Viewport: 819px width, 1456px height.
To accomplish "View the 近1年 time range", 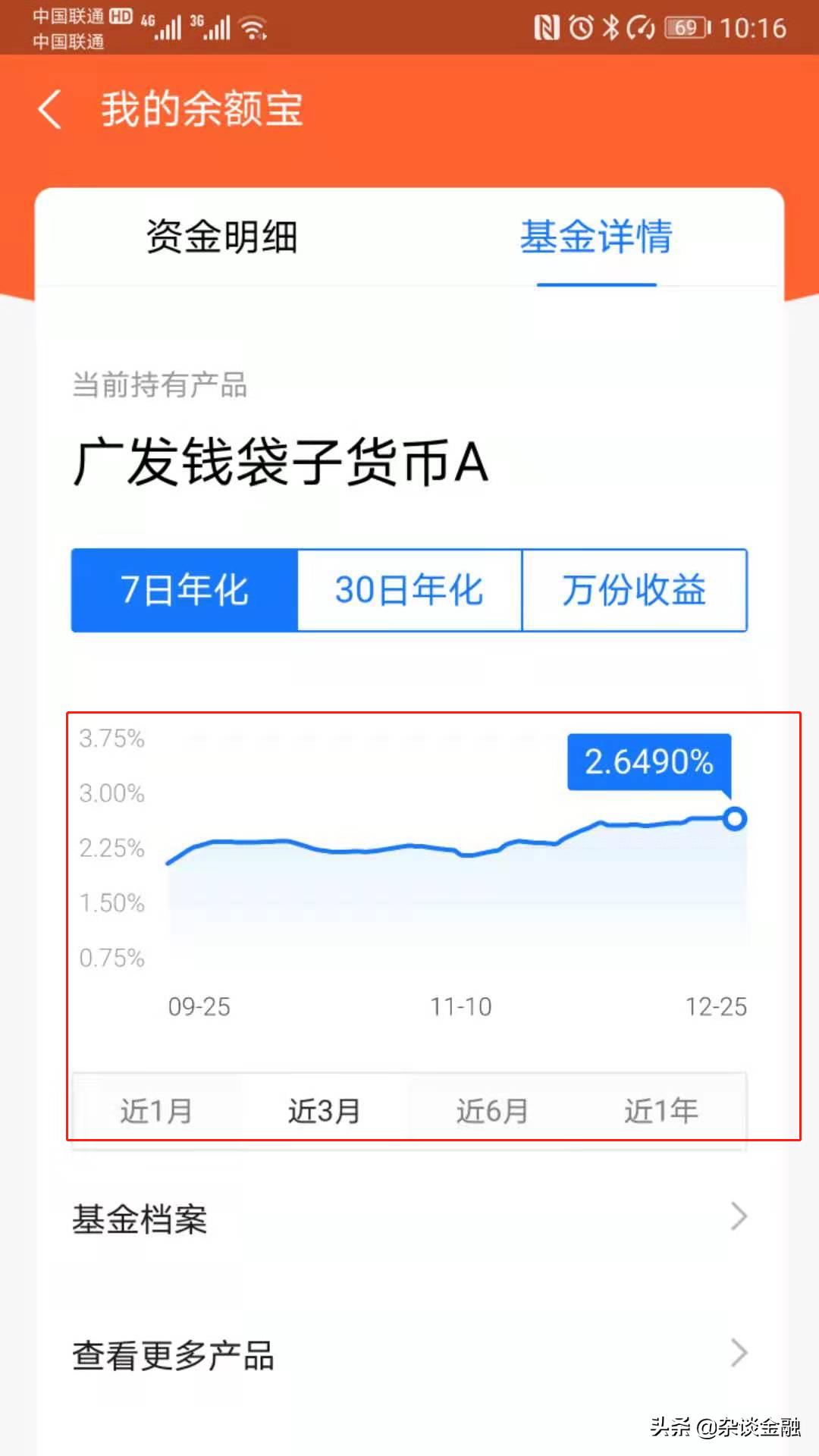I will pyautogui.click(x=661, y=1111).
